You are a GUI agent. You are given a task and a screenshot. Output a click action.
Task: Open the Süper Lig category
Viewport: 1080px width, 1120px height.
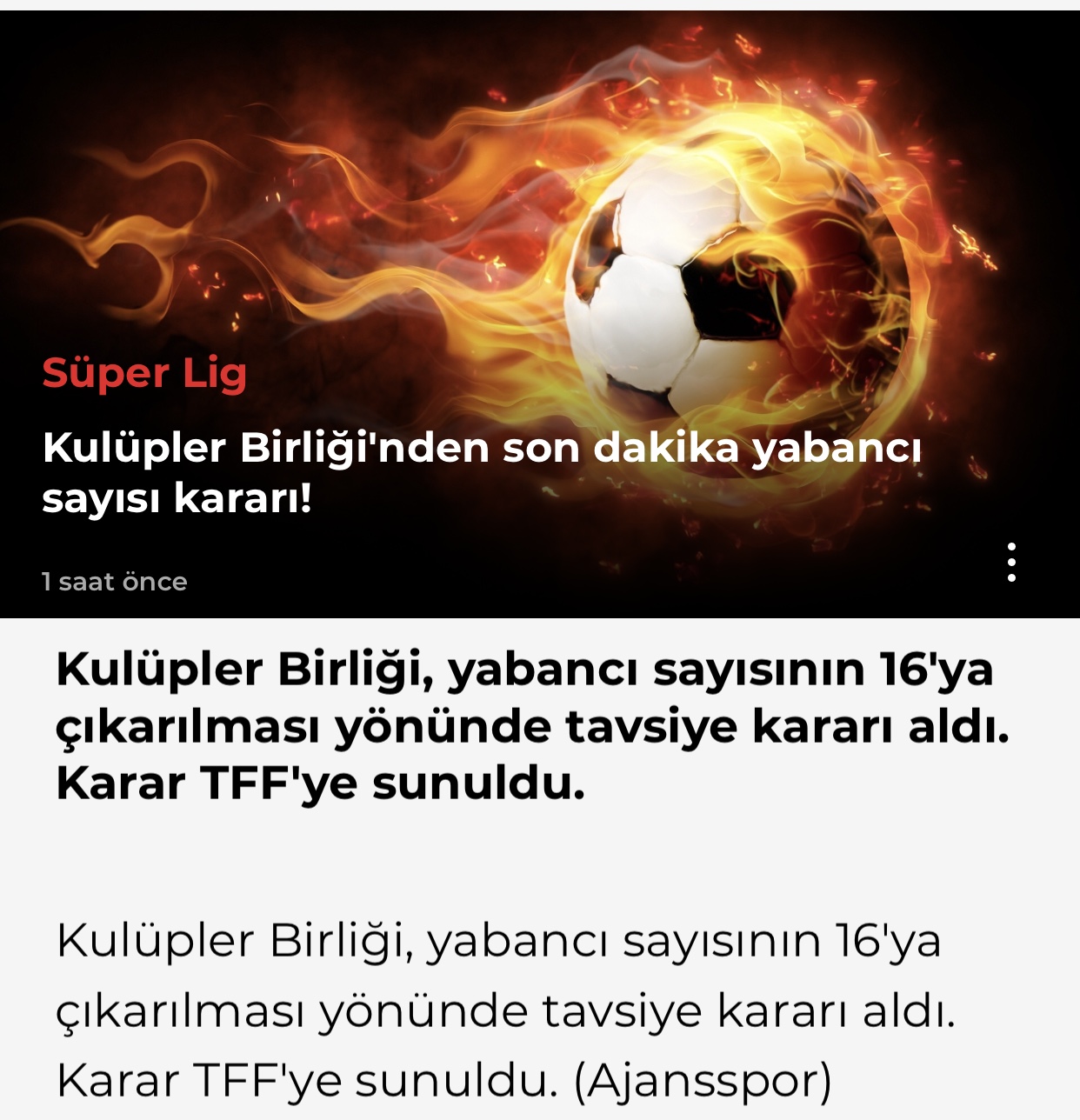click(144, 374)
